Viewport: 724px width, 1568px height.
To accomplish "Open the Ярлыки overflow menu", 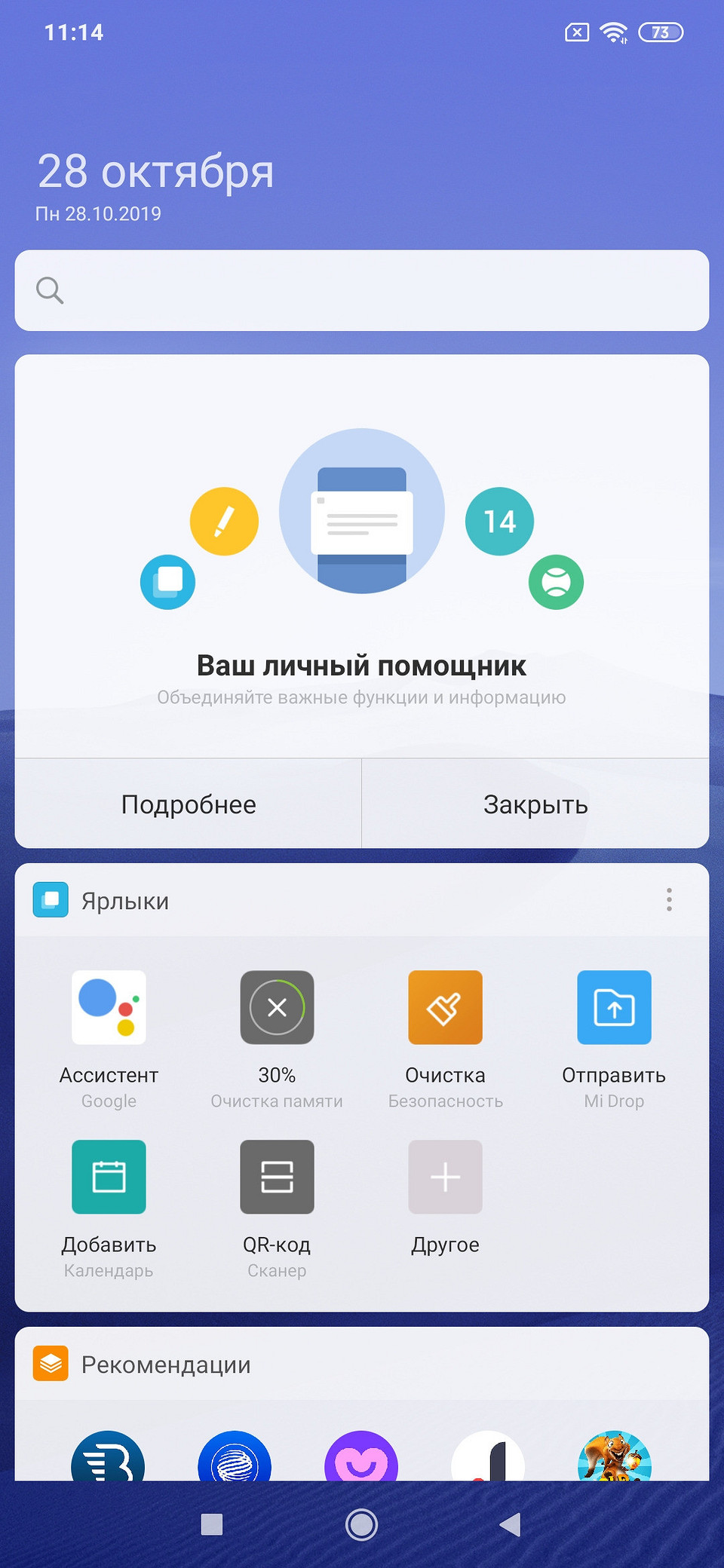I will [x=668, y=899].
